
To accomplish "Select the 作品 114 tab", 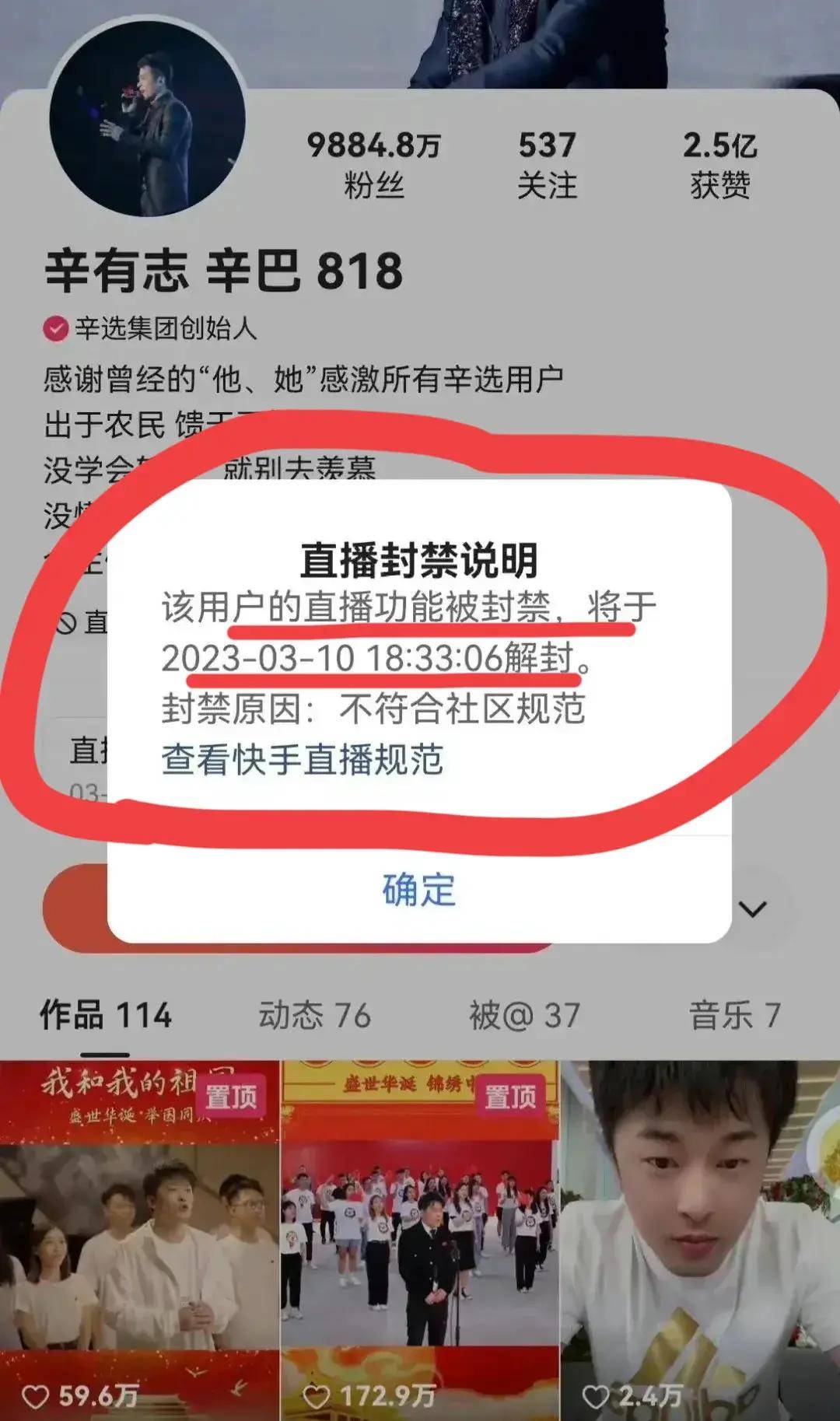I will 106,1015.
